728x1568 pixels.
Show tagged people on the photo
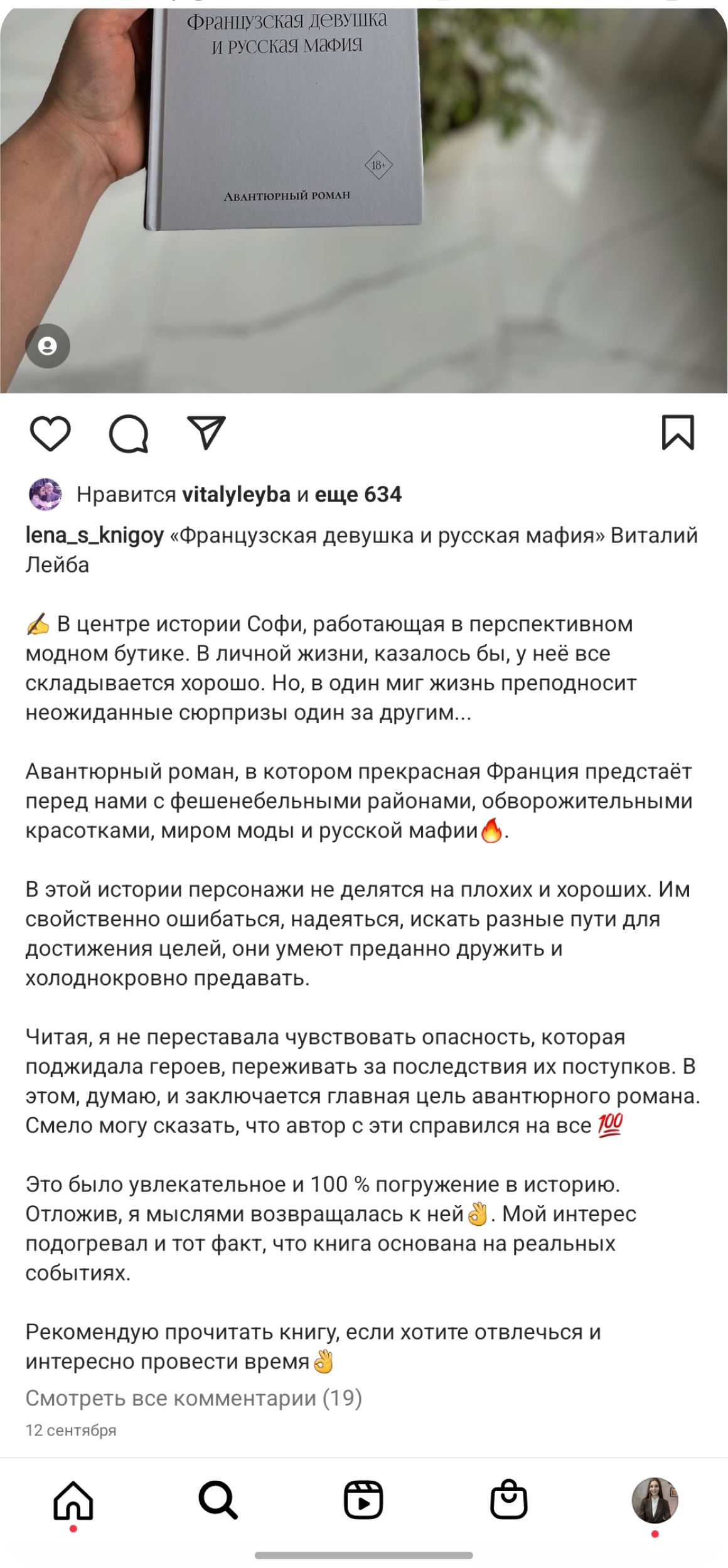click(48, 346)
